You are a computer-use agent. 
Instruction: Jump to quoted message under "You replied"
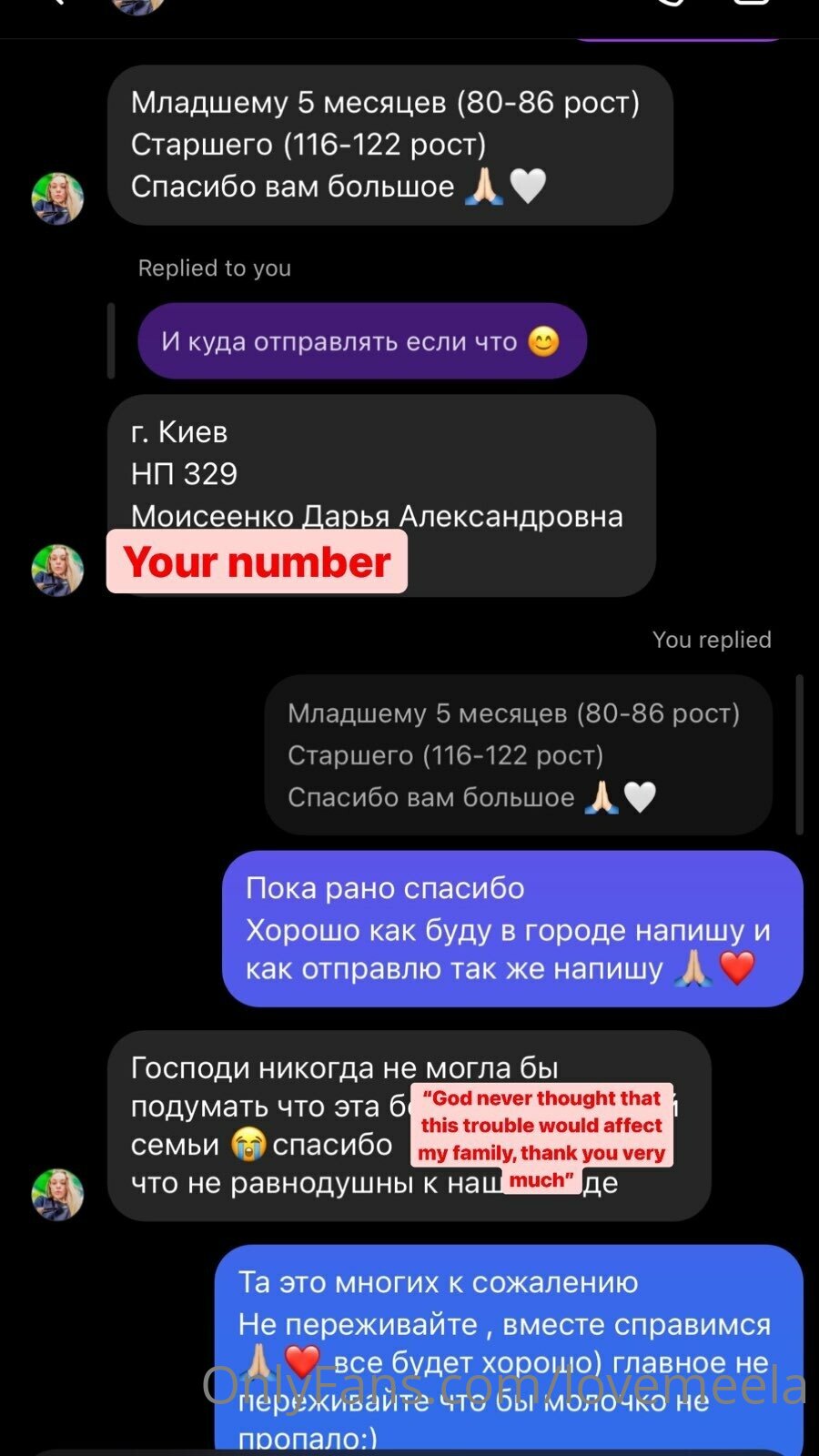519,755
